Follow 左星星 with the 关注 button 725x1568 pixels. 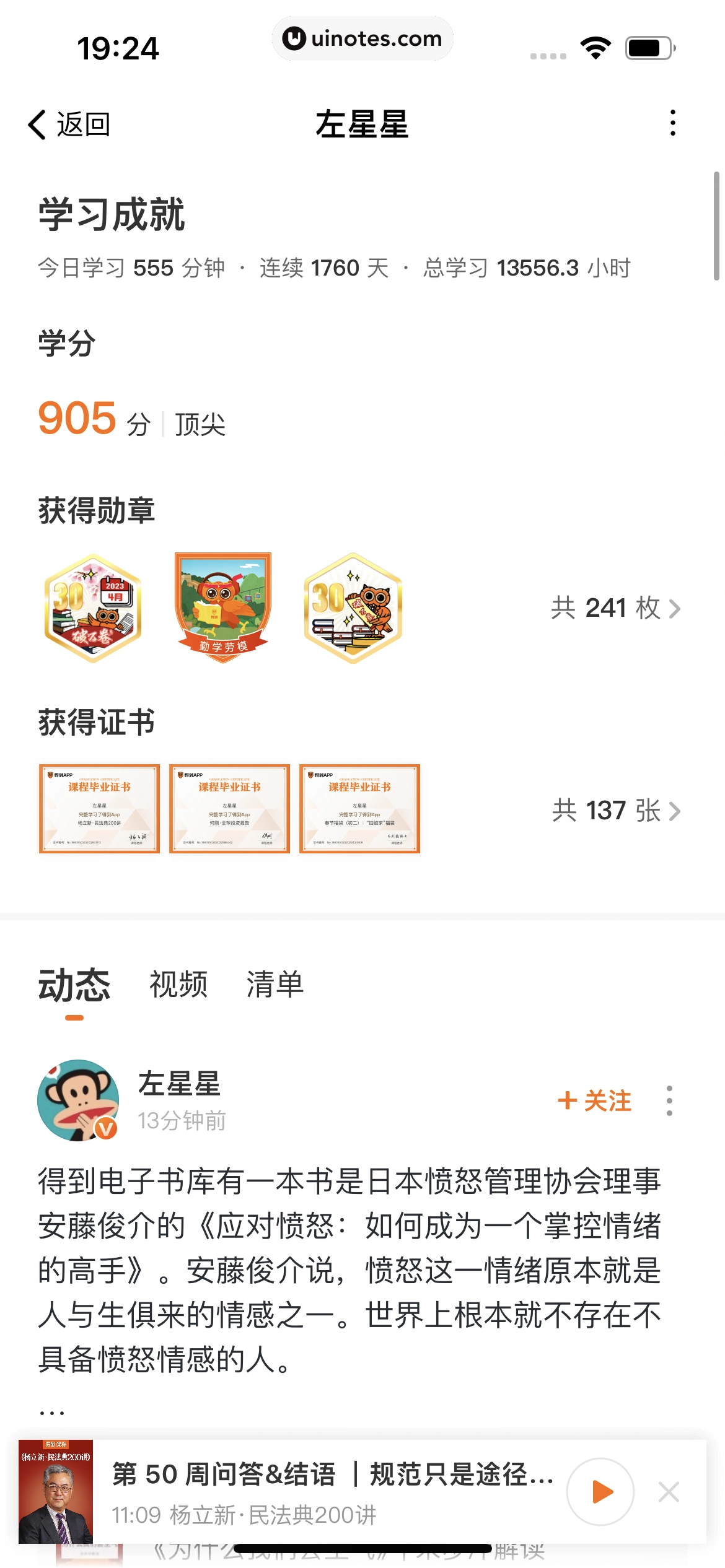click(594, 1100)
